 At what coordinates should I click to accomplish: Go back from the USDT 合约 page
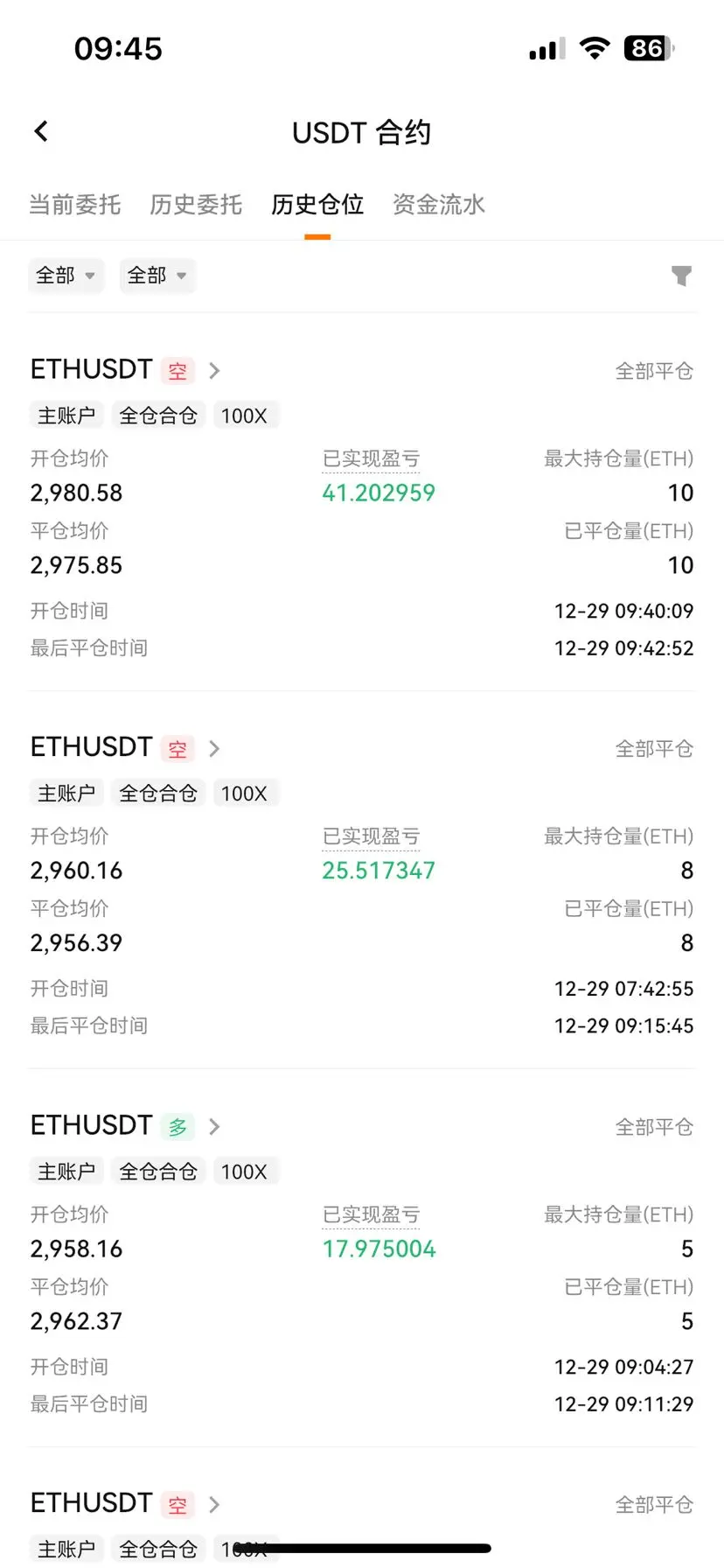41,132
